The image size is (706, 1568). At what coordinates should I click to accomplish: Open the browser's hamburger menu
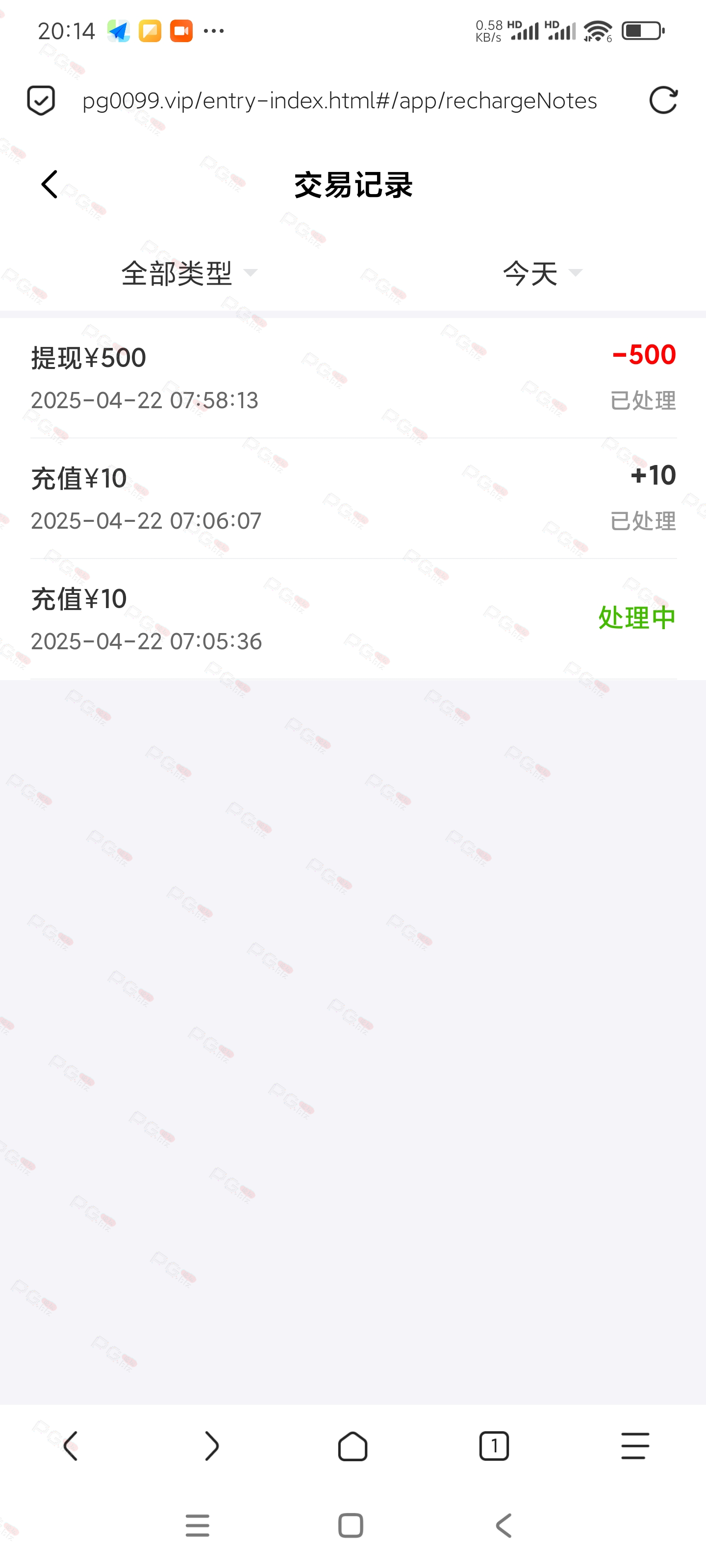point(635,1445)
